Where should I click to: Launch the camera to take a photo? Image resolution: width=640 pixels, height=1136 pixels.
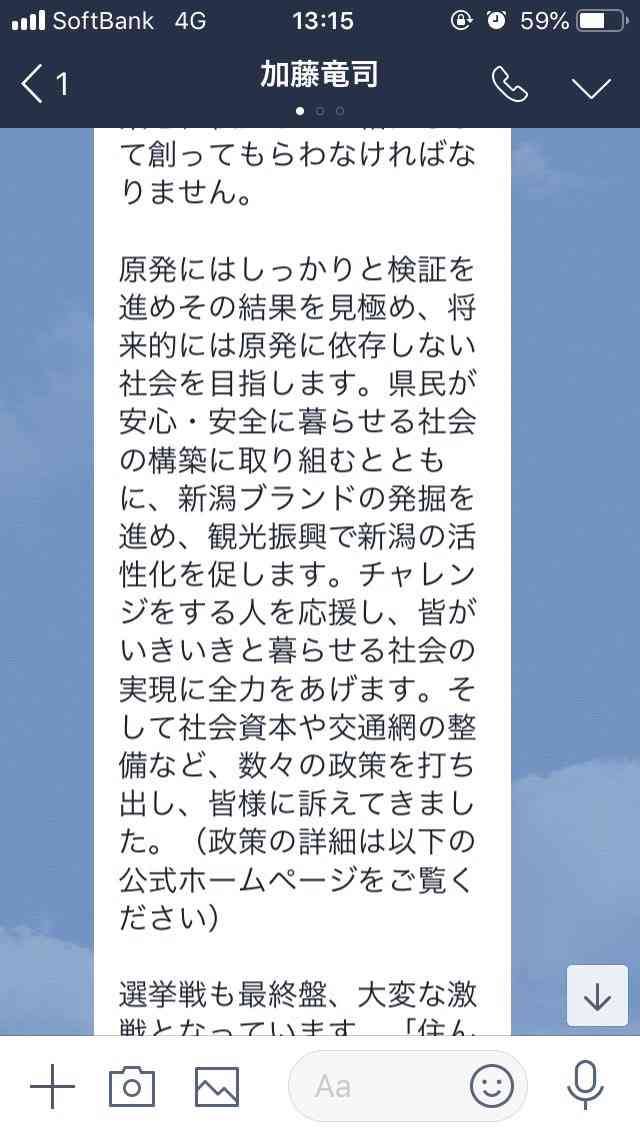coord(132,1086)
